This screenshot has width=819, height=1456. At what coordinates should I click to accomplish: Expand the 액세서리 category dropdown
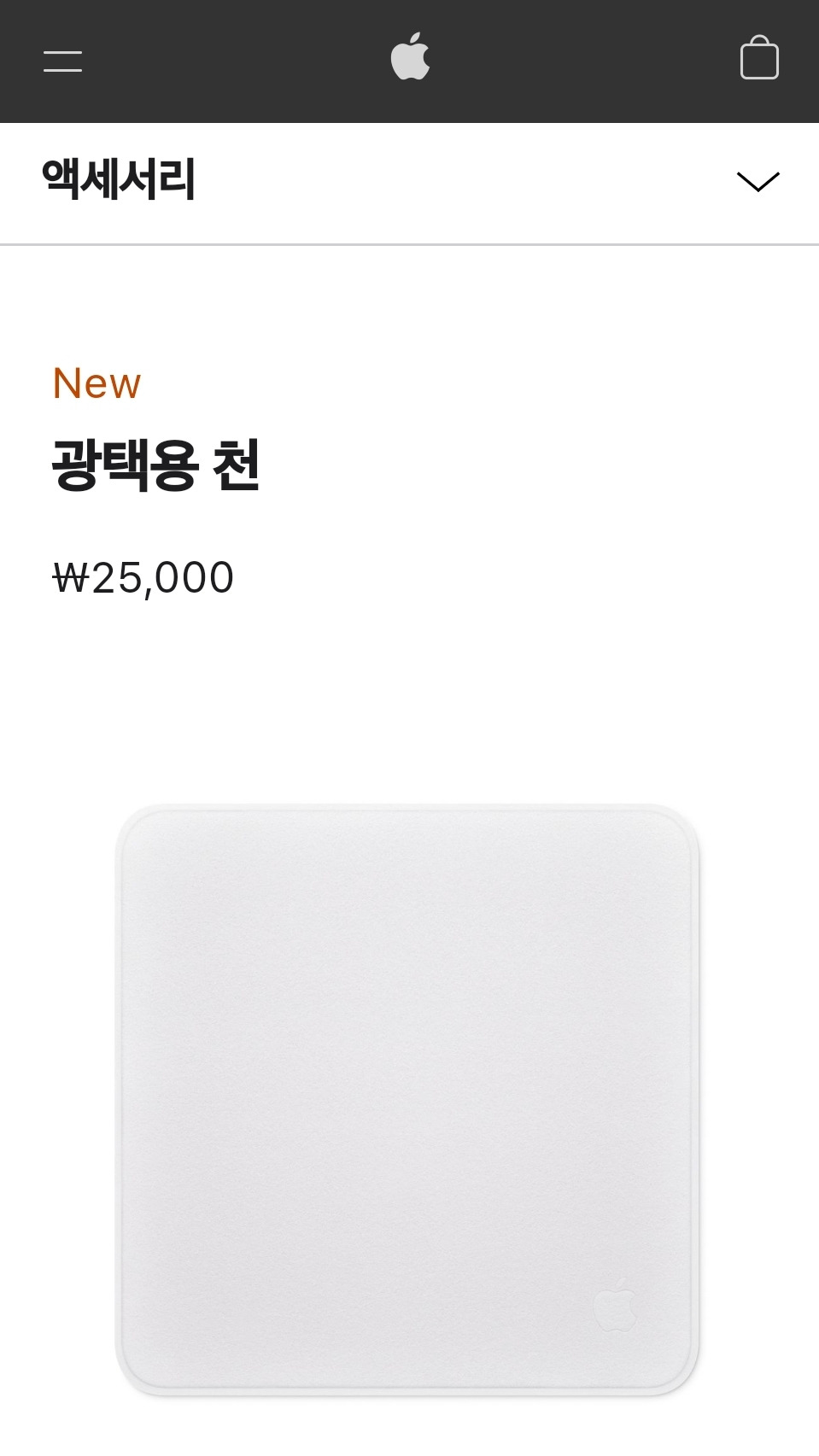[x=758, y=182]
